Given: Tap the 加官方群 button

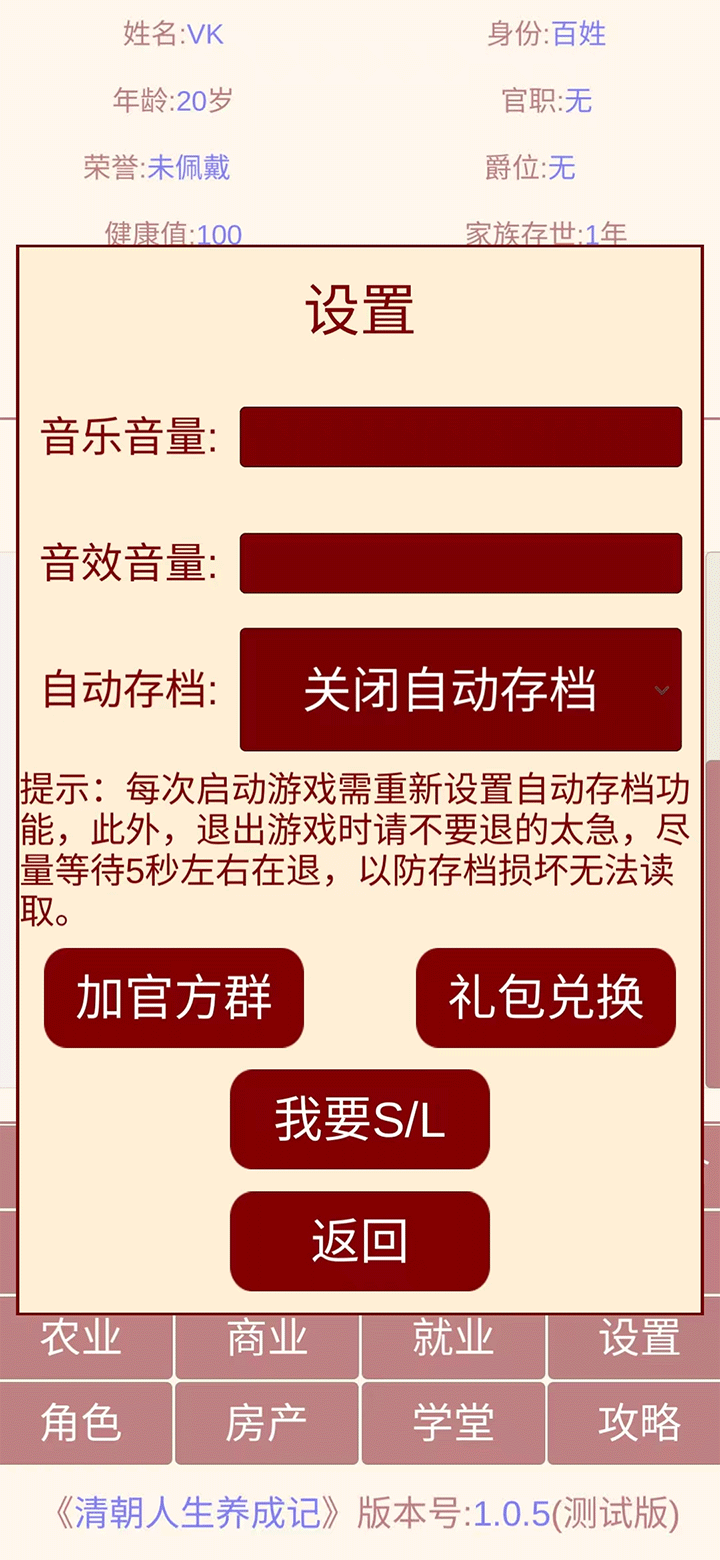Looking at the screenshot, I should [x=174, y=998].
